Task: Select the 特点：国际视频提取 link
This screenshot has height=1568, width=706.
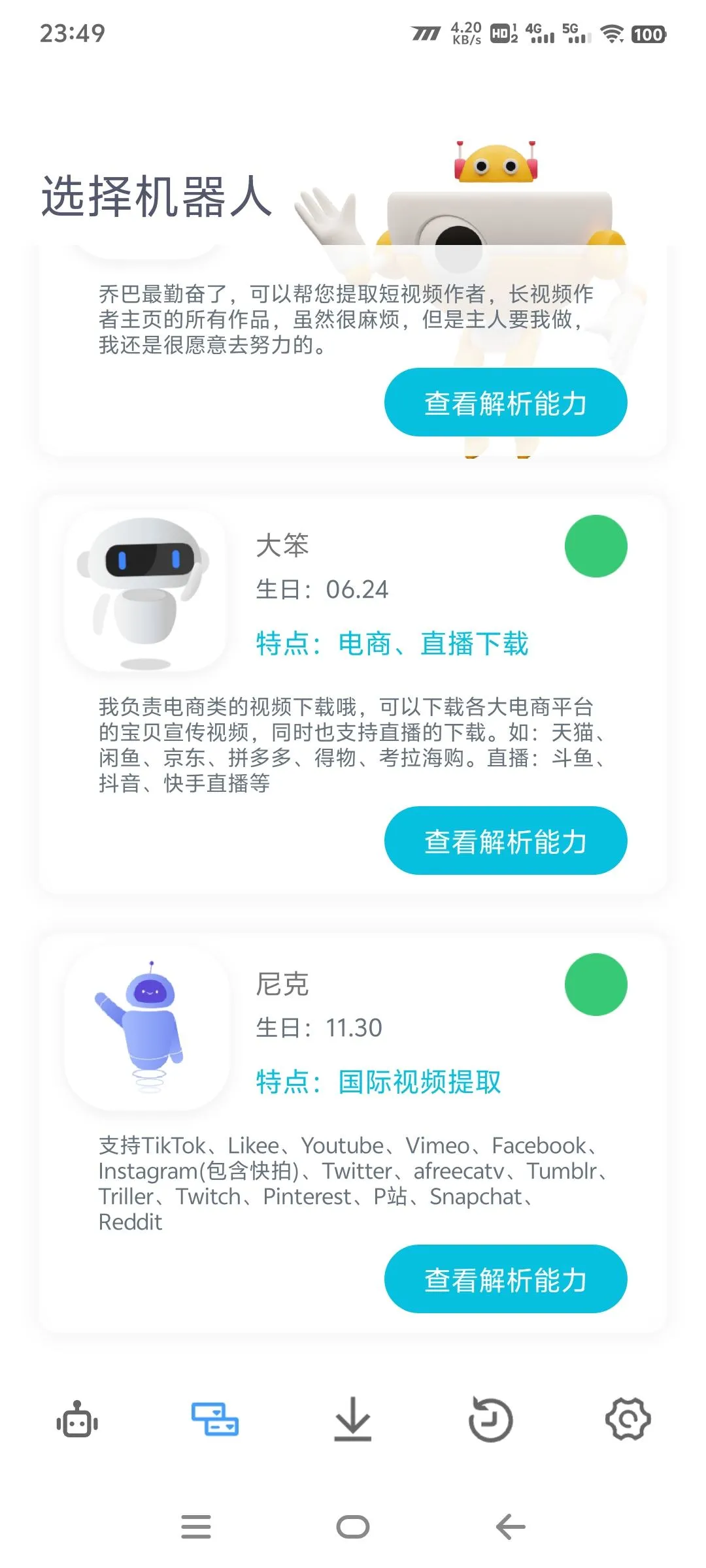Action: coord(378,1083)
